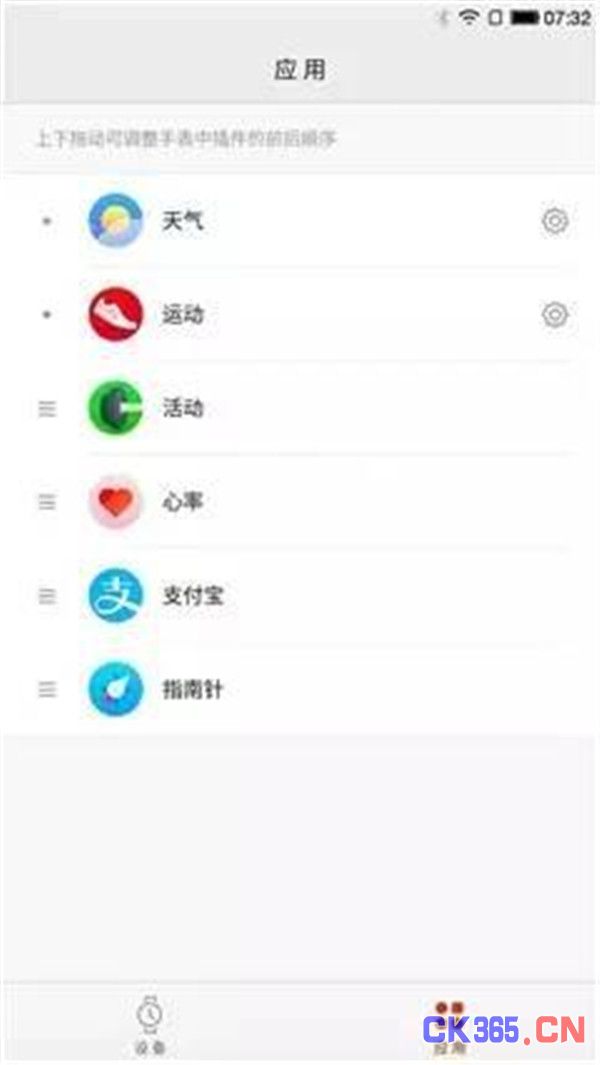Switch to the 设备 watch tab
This screenshot has height=1065, width=600.
click(x=150, y=1024)
